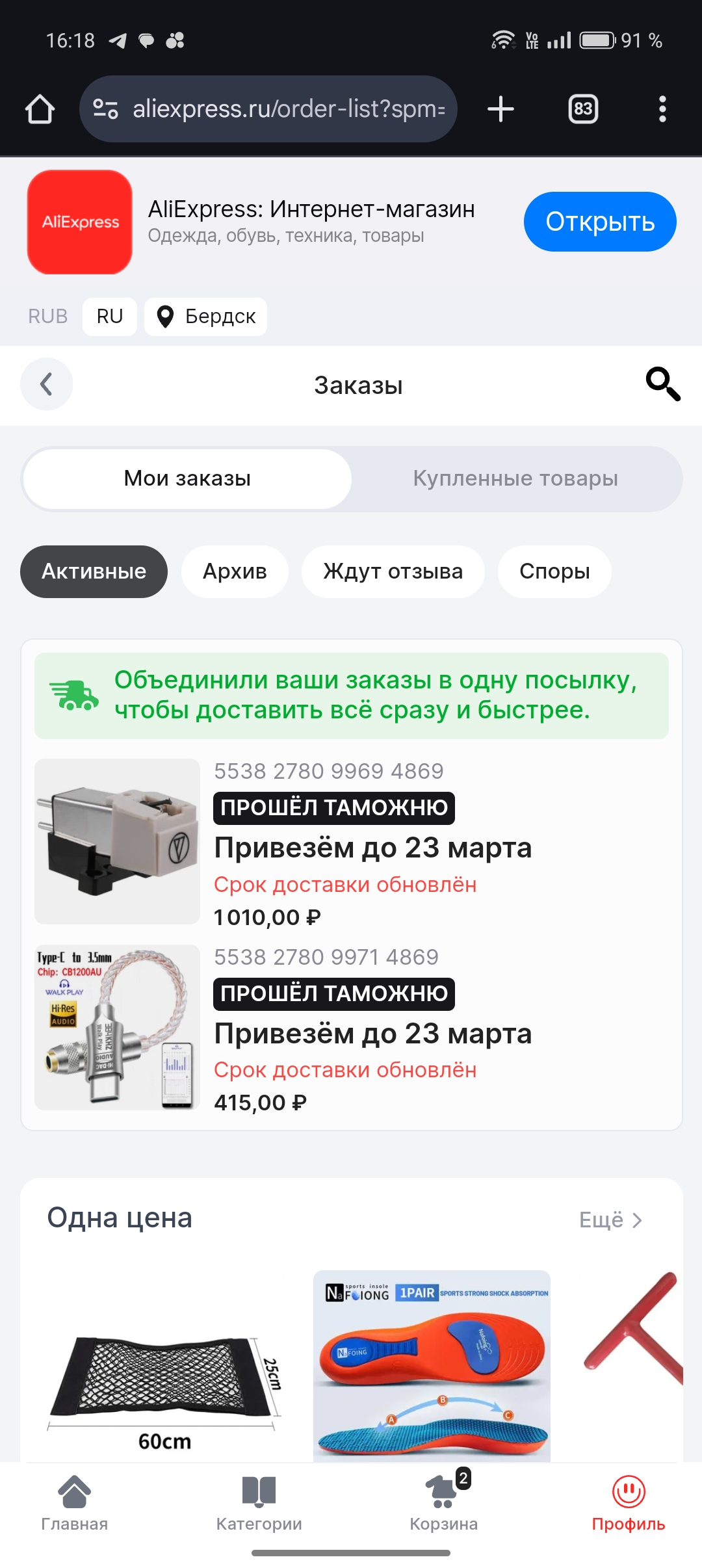Change language via the RU chip
This screenshot has width=702, height=1568.
(x=109, y=317)
